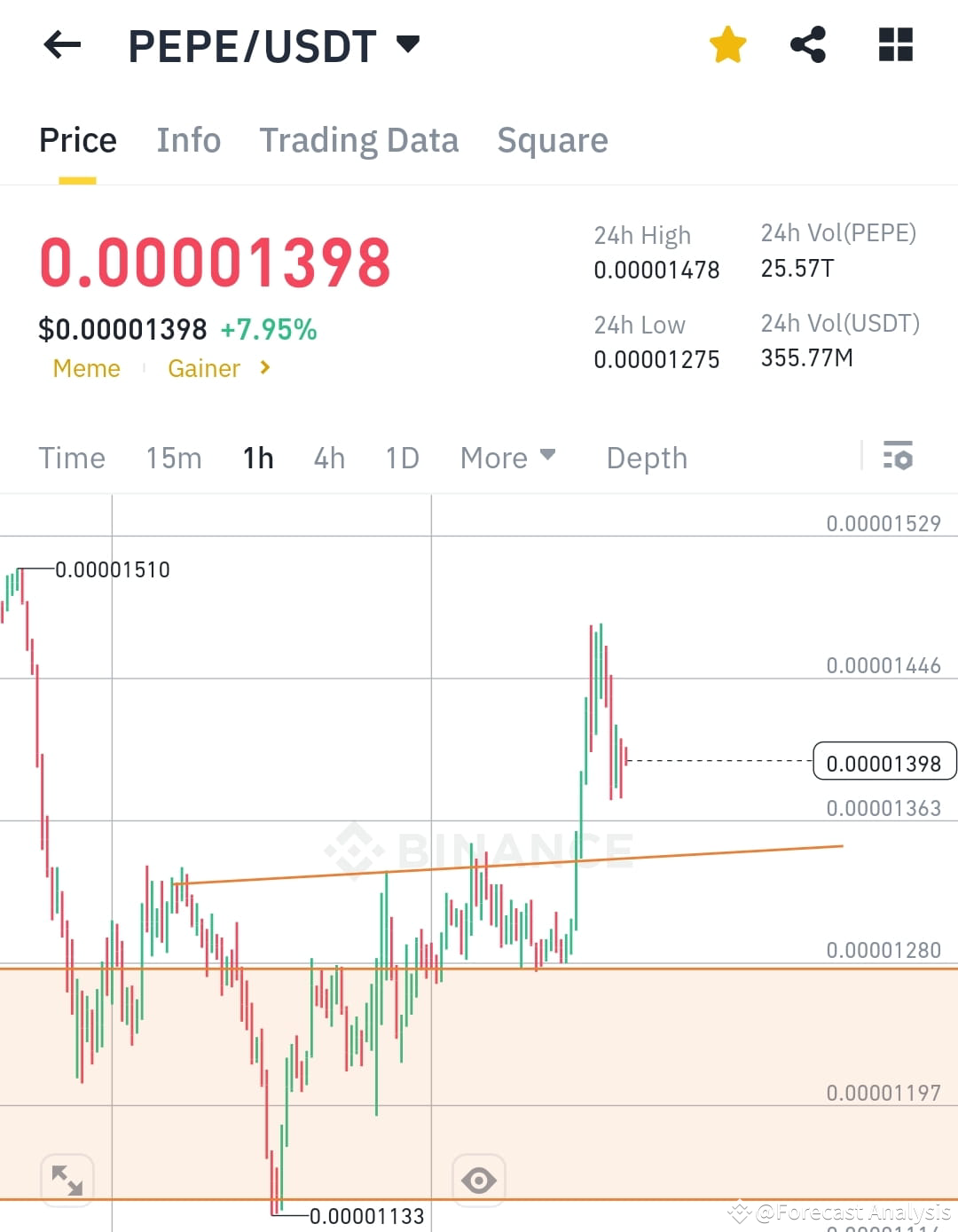The width and height of the screenshot is (958, 1232).
Task: Expand the chart to fullscreen
Action: click(x=68, y=1180)
